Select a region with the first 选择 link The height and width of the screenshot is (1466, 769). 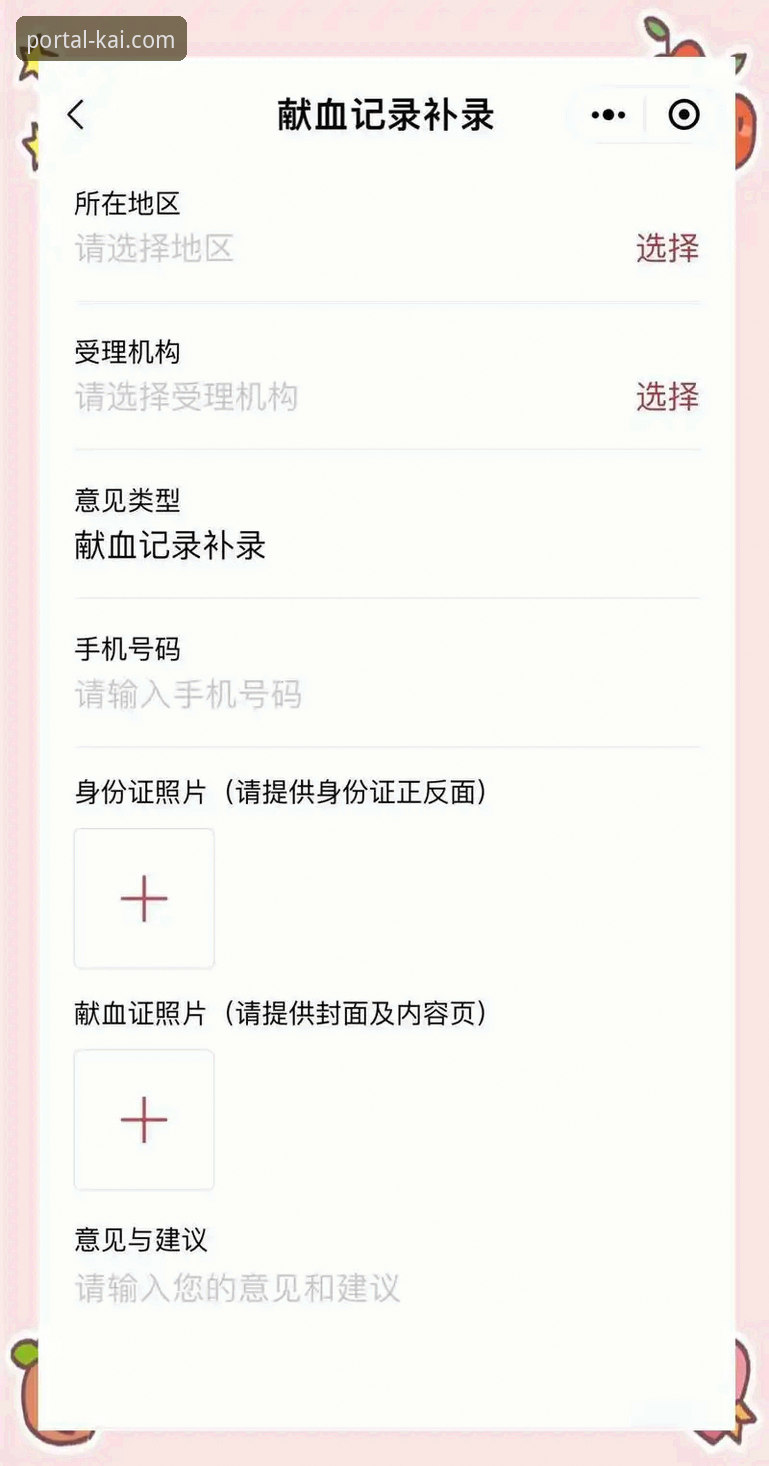pos(666,249)
